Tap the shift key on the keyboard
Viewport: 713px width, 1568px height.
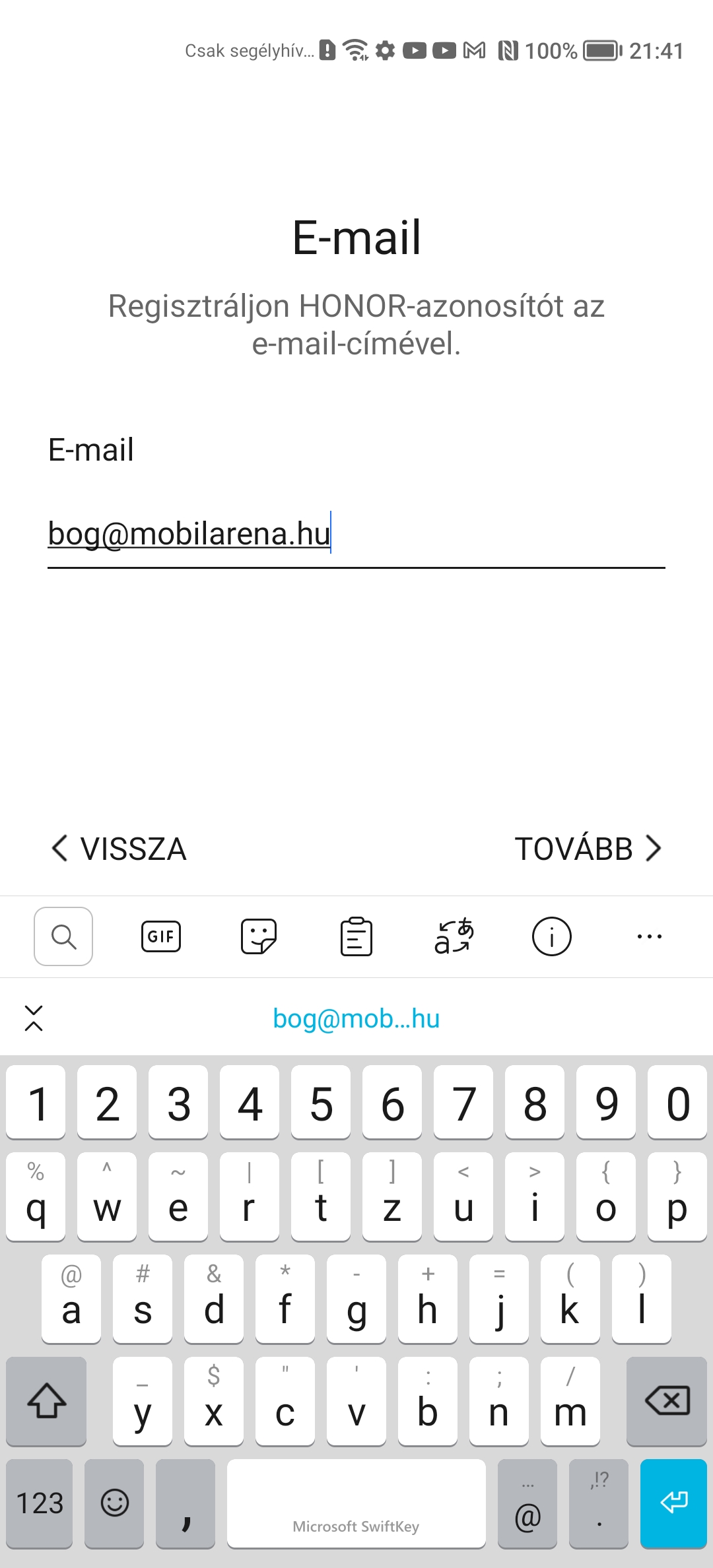(x=46, y=1401)
